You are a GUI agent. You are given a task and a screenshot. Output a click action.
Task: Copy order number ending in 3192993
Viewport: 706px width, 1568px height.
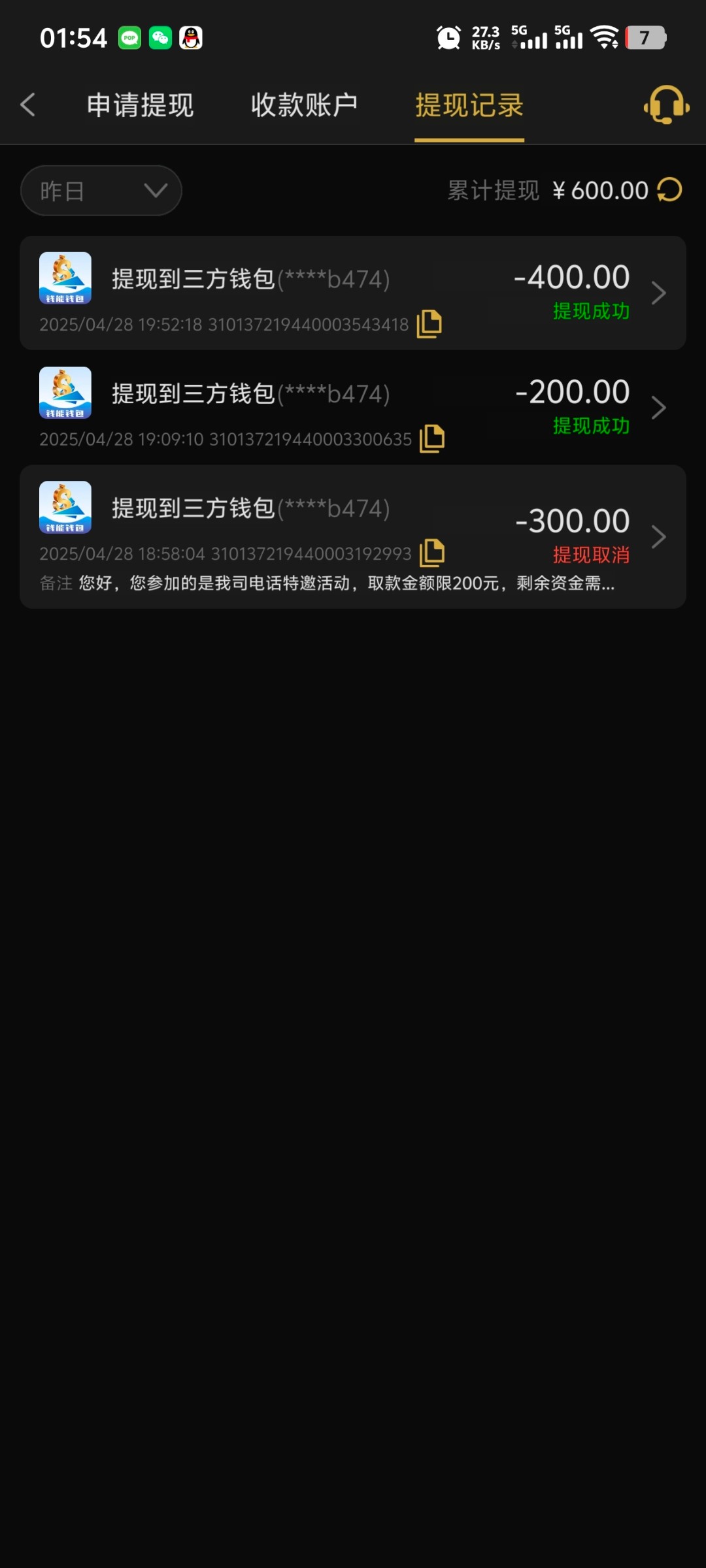tap(431, 553)
